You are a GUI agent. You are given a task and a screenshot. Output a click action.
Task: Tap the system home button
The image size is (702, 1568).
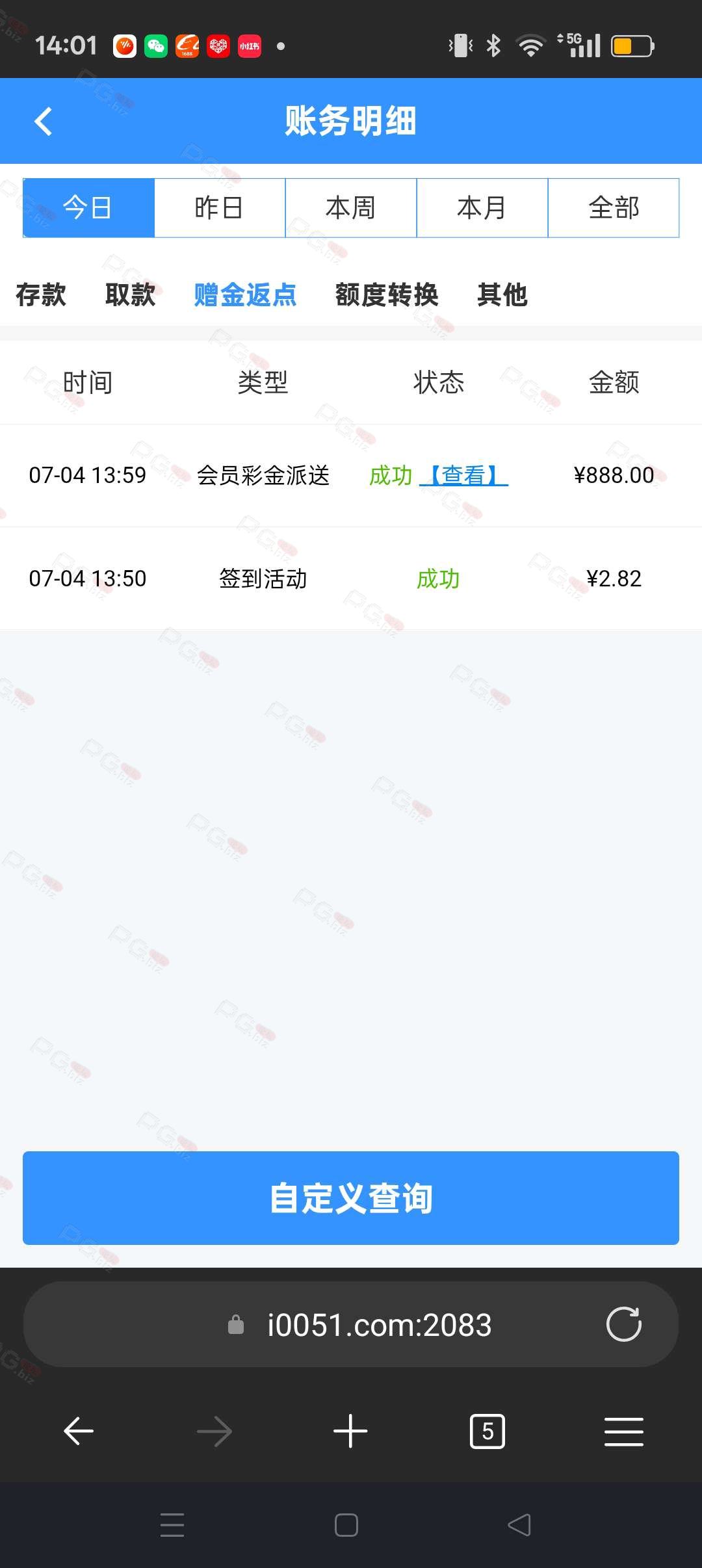(x=346, y=1525)
